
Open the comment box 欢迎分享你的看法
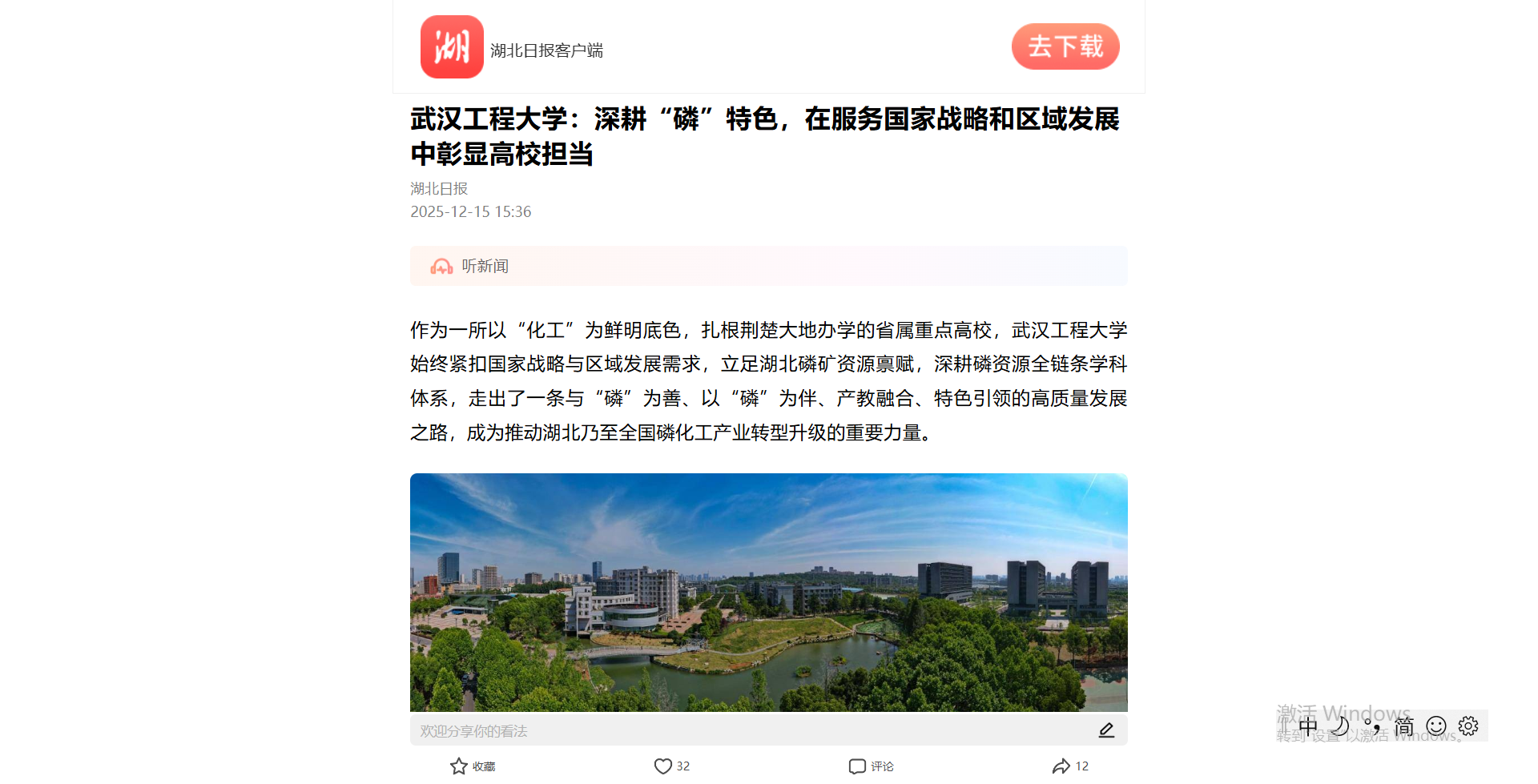(753, 730)
